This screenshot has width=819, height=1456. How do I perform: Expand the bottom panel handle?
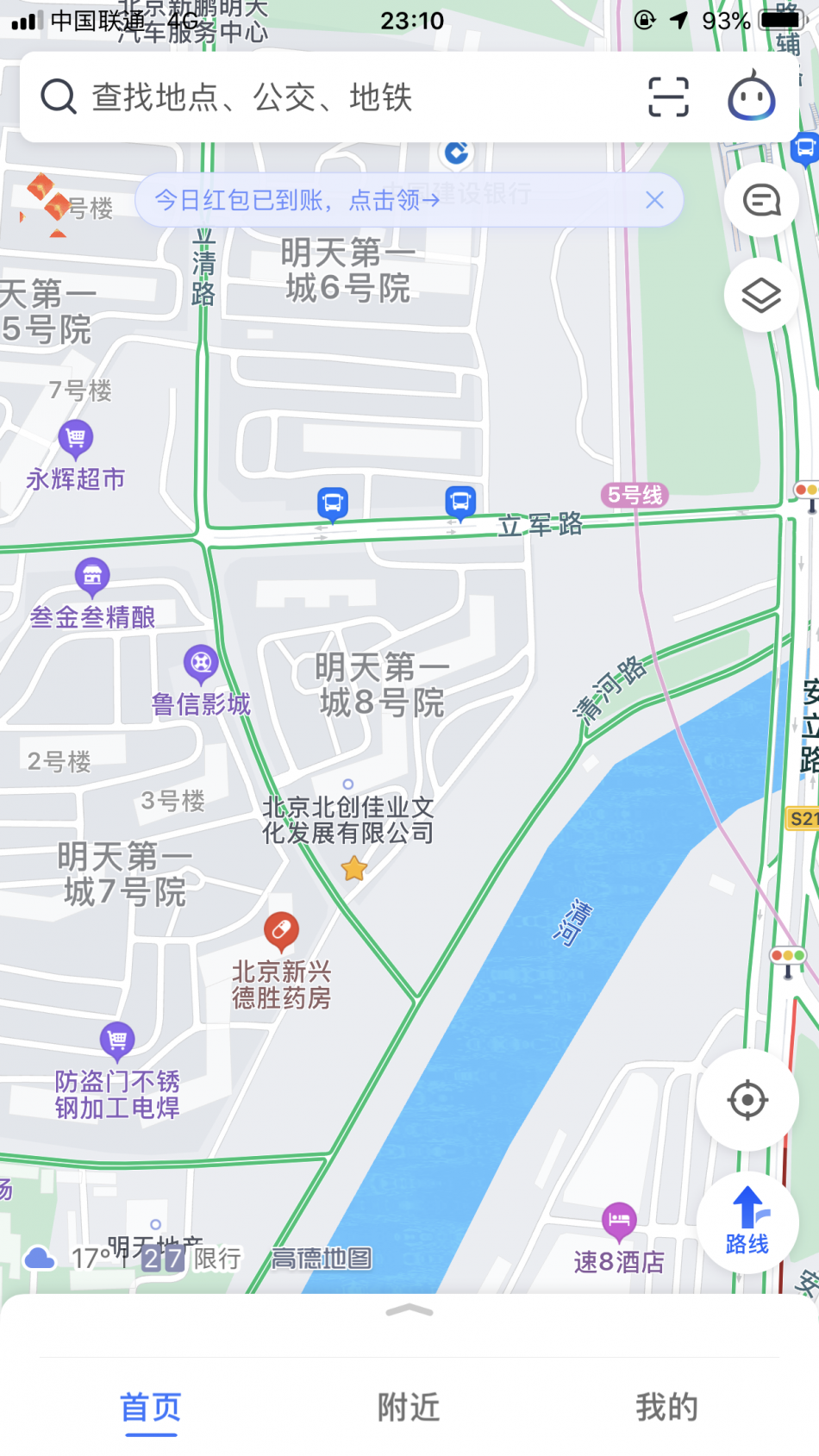(x=409, y=1311)
